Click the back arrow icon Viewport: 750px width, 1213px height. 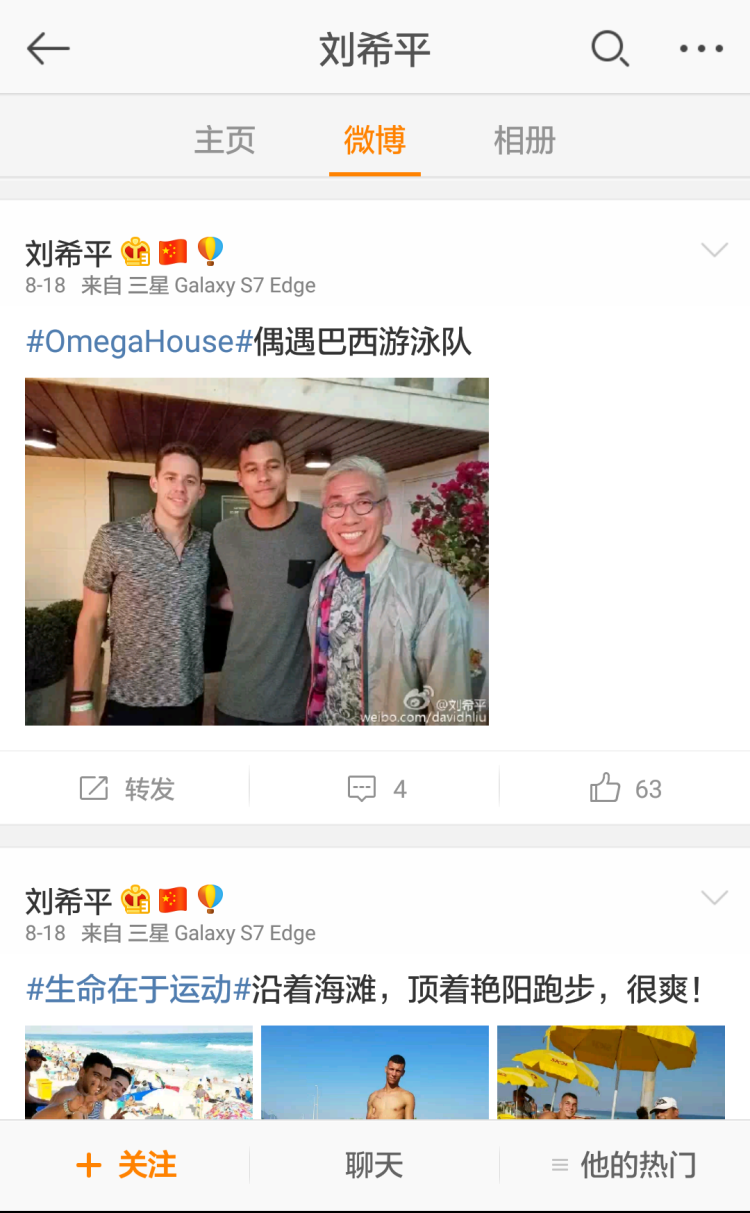(48, 47)
